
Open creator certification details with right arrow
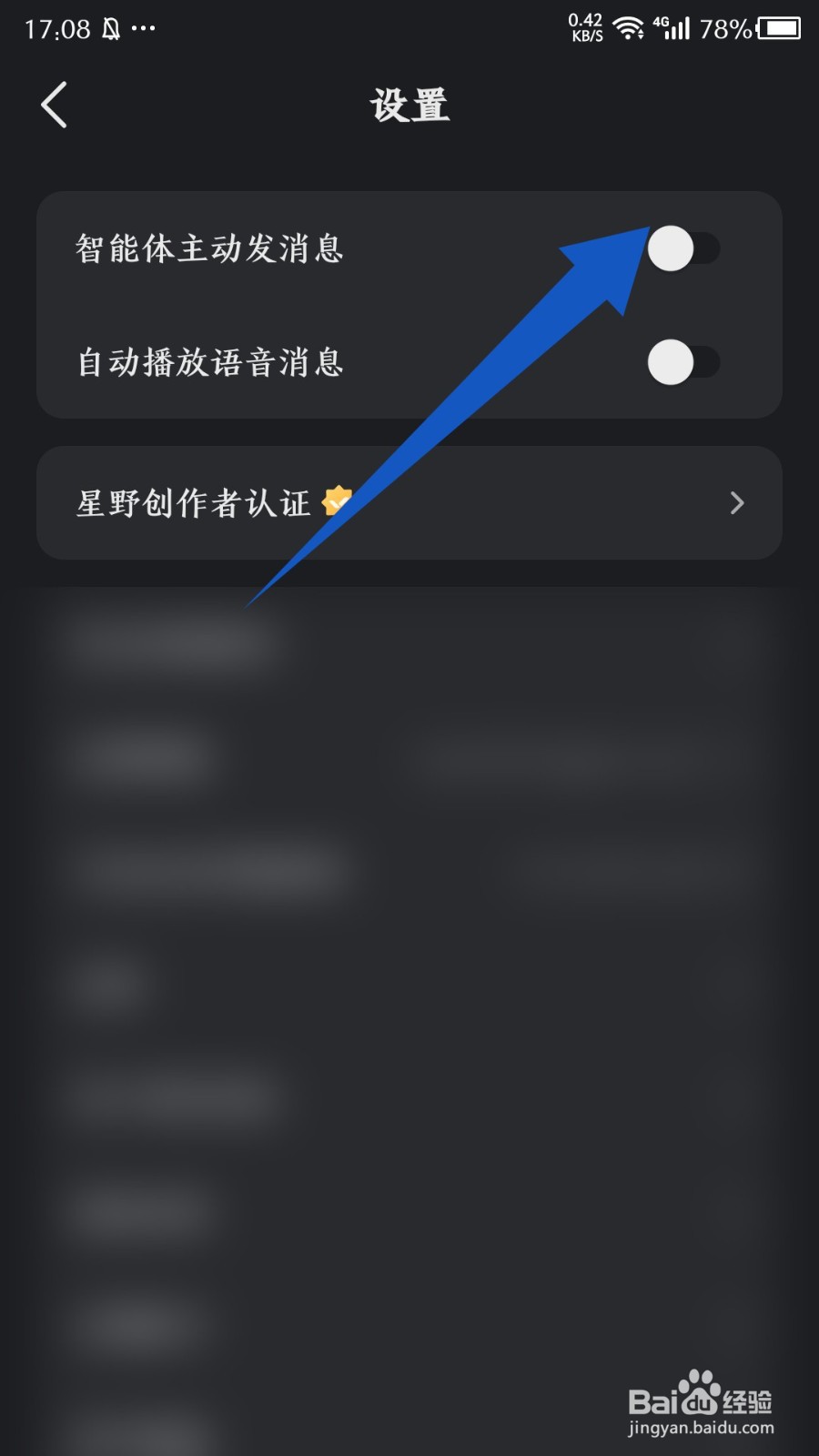click(738, 502)
